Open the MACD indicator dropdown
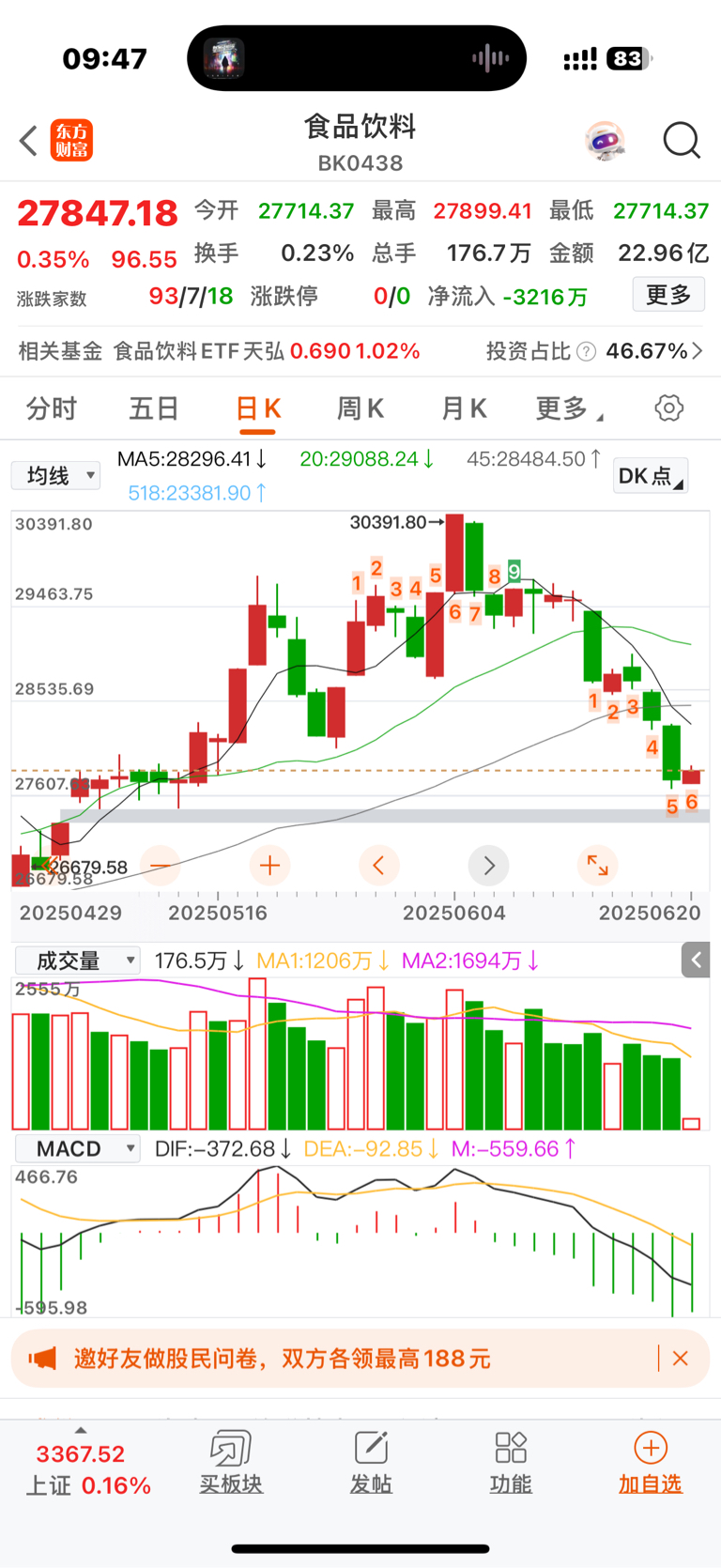This screenshot has width=721, height=1568. point(78,1148)
